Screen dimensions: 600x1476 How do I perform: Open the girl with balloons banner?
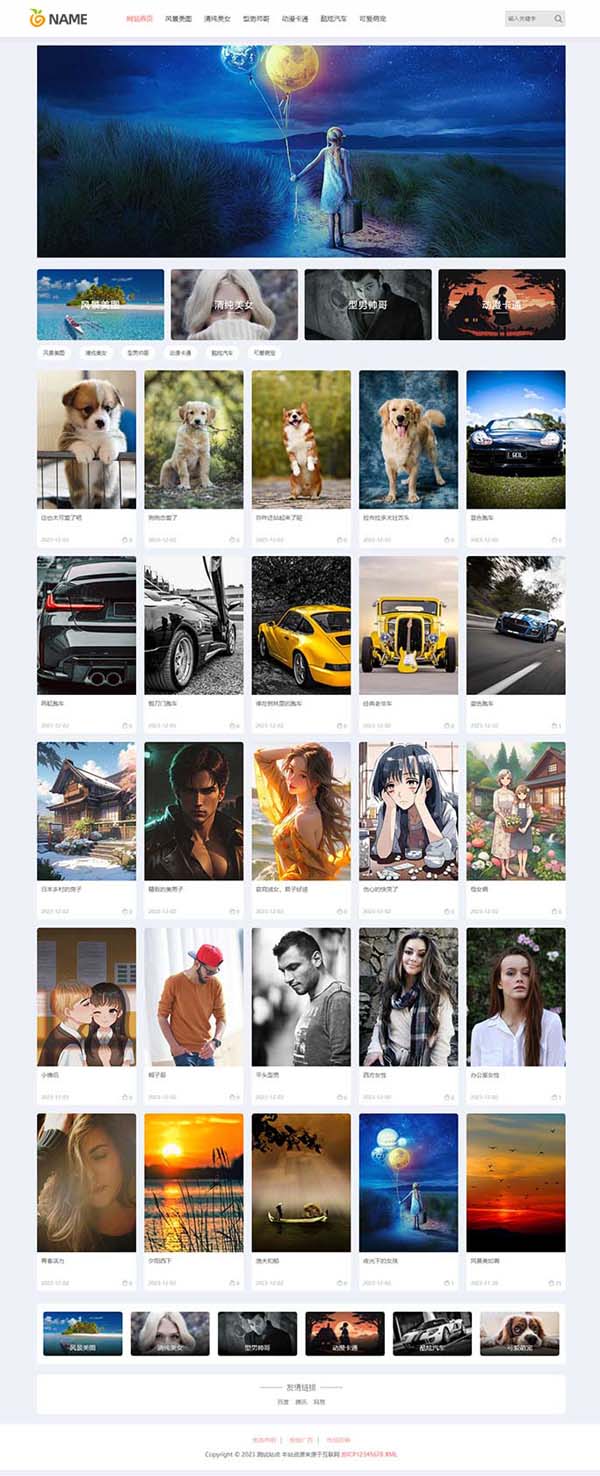tap(301, 151)
